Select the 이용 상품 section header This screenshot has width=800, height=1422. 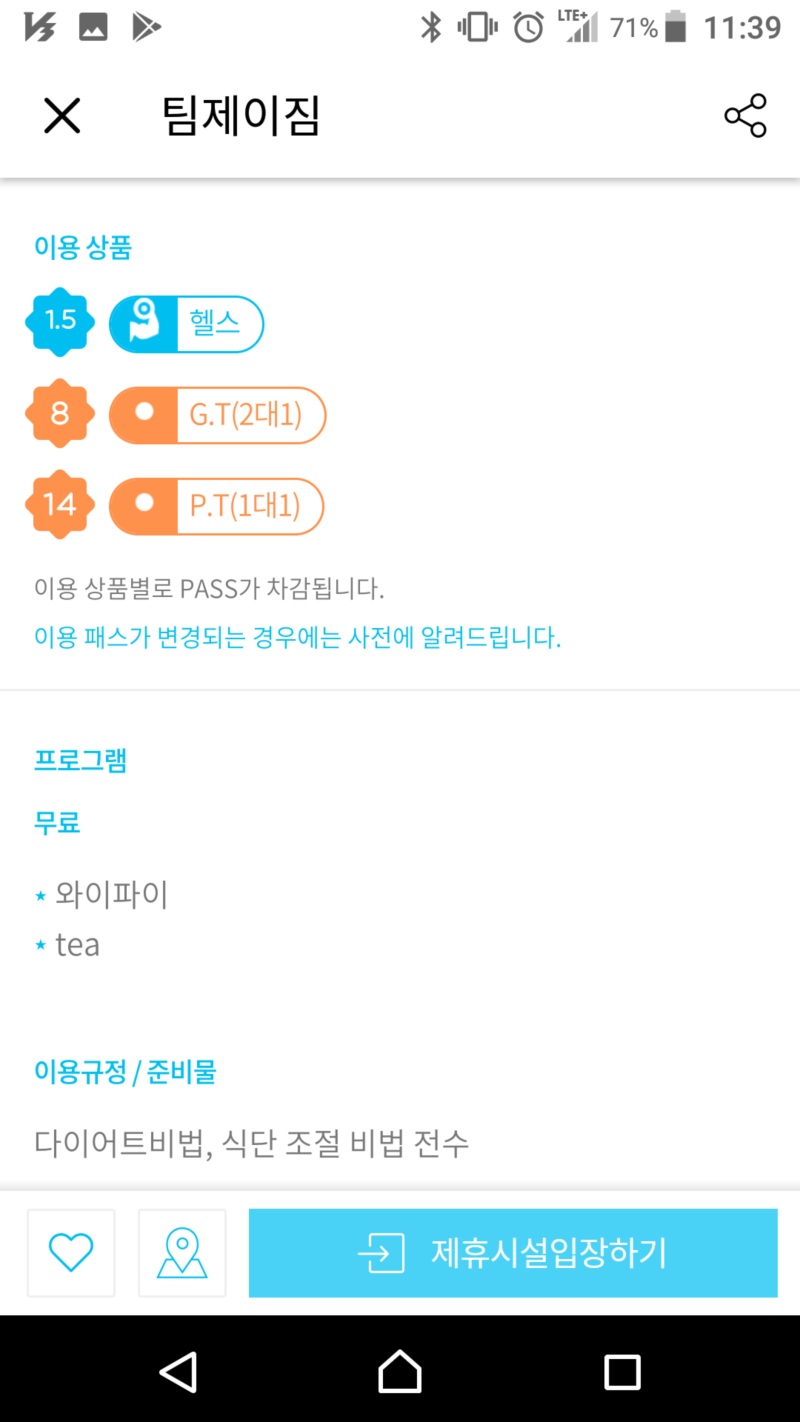click(x=83, y=247)
